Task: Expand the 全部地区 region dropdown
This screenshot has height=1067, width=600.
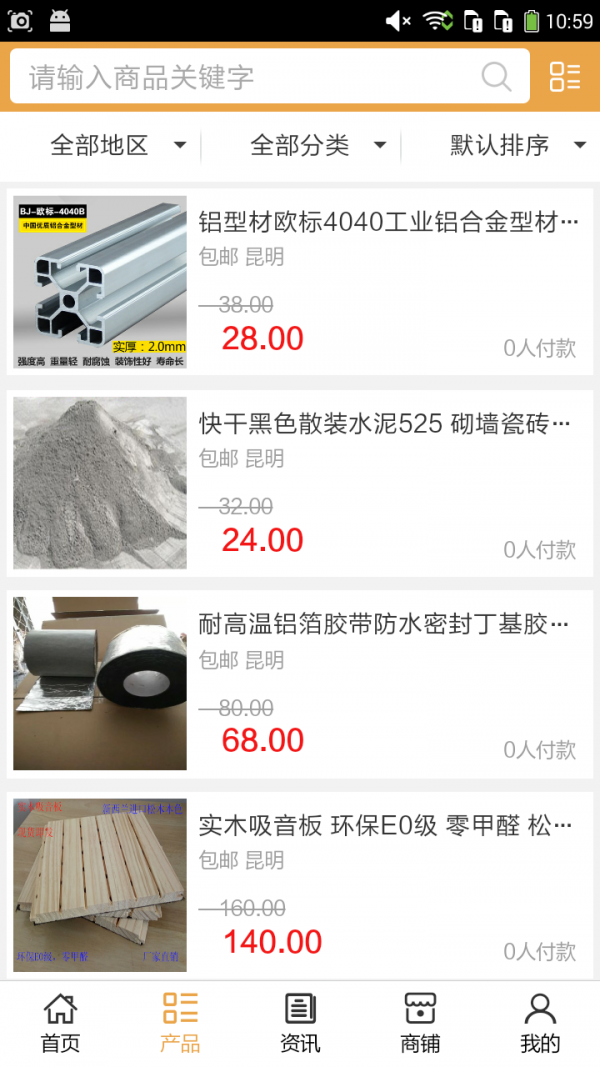Action: [x=118, y=146]
